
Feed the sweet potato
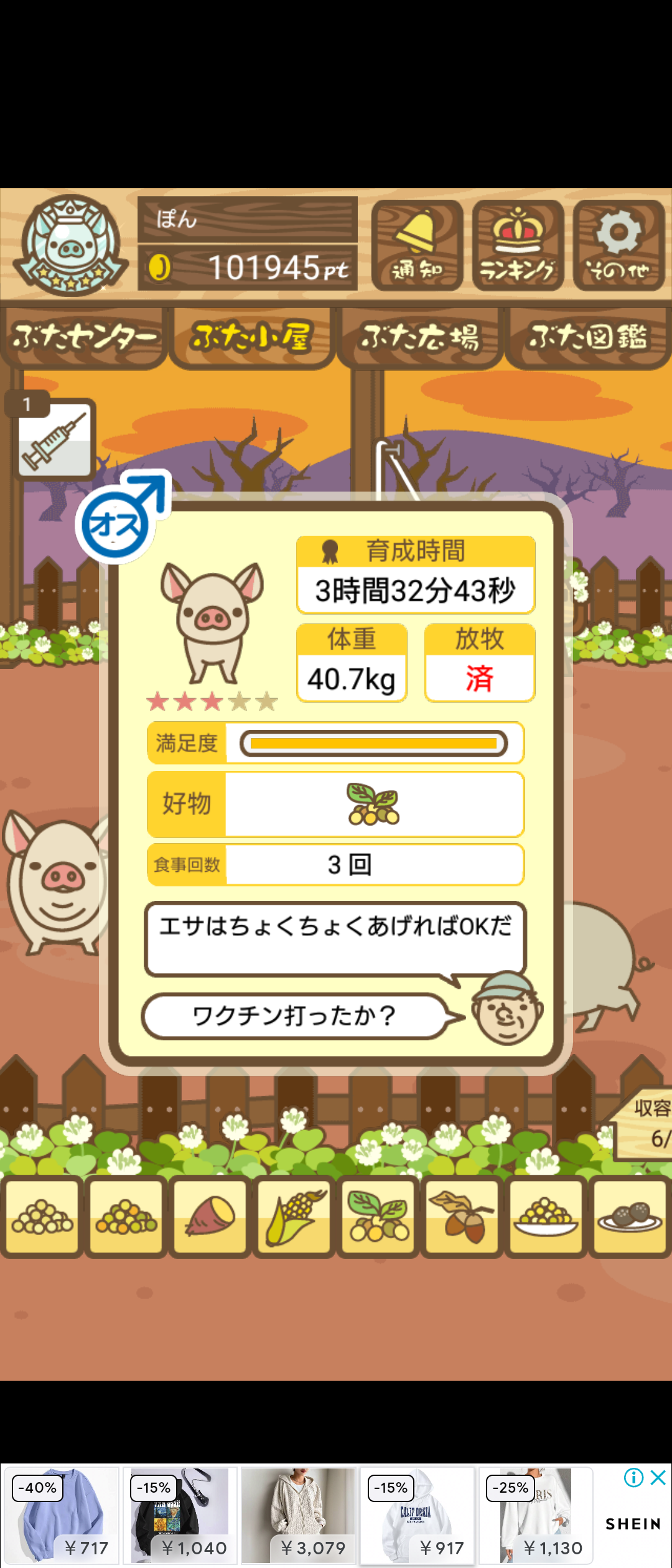pos(210,1216)
